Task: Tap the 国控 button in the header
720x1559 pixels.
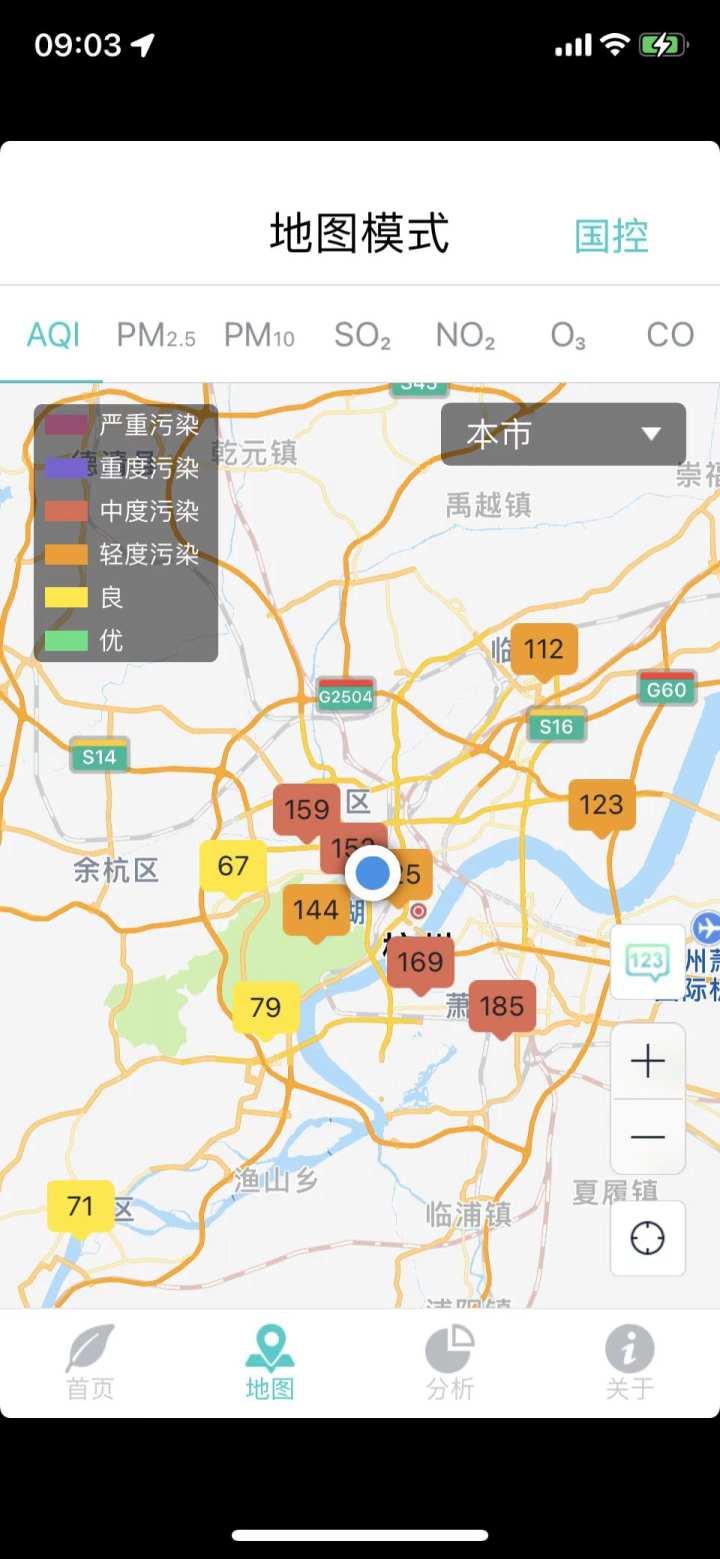Action: tap(611, 236)
